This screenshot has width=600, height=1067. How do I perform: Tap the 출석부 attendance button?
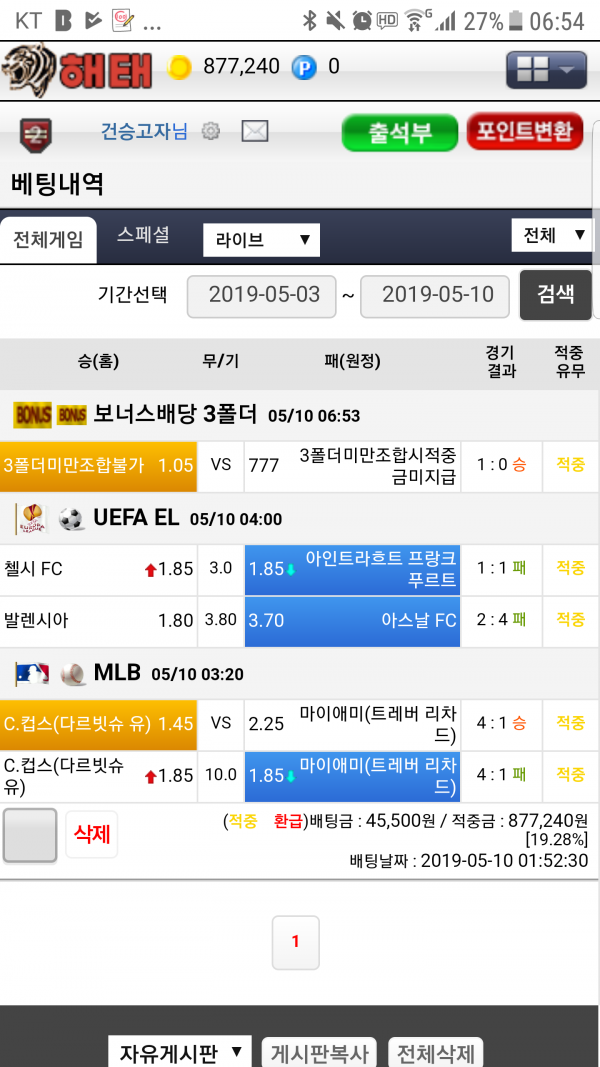pos(399,132)
